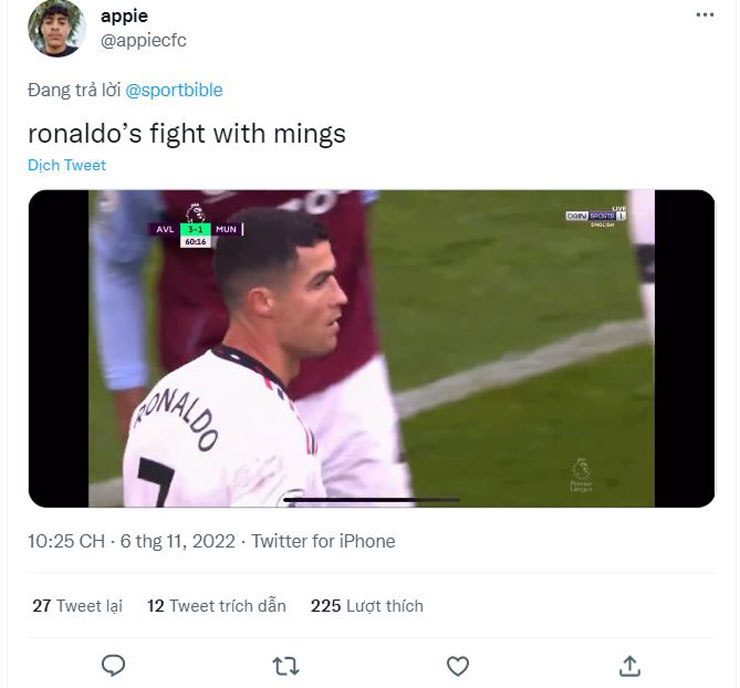This screenshot has height=688, width=740.
Task: Retweet this post
Action: 285,665
